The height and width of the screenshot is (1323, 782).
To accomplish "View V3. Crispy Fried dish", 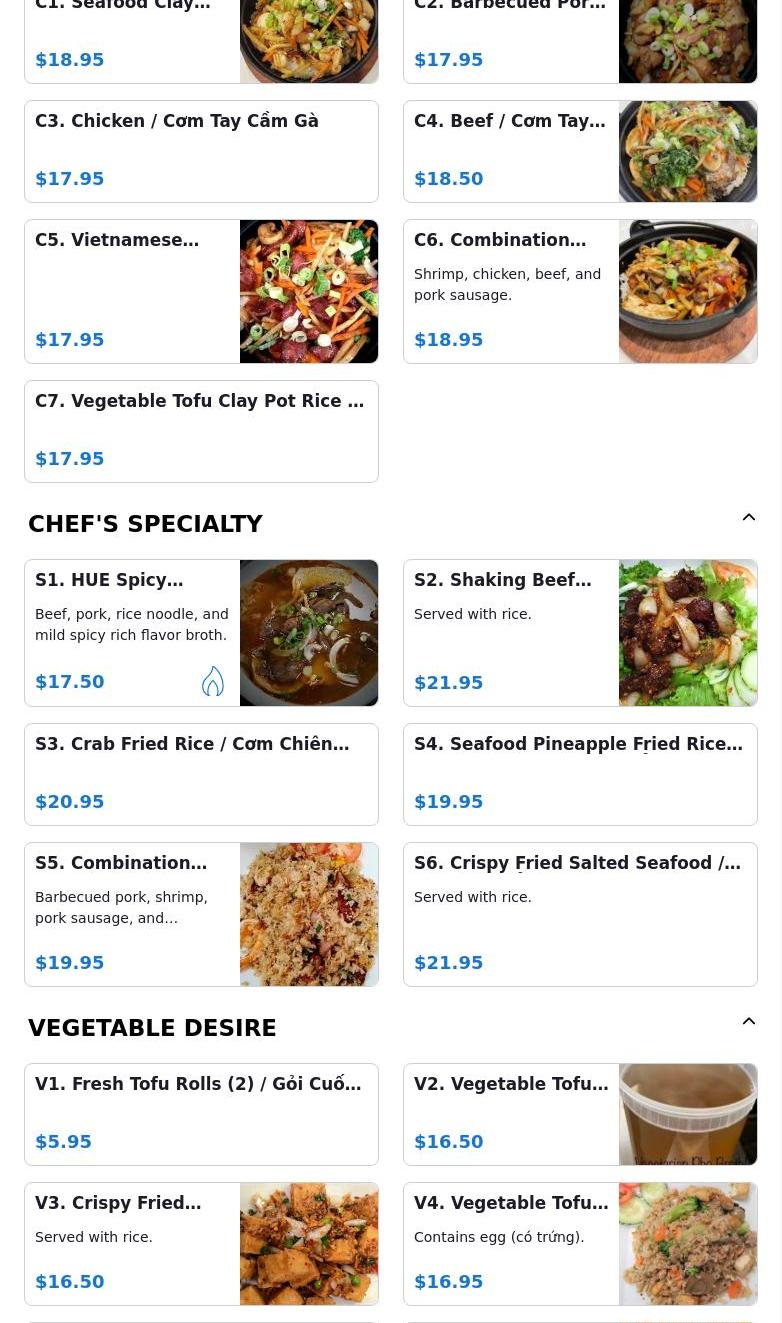I will pyautogui.click(x=201, y=1243).
